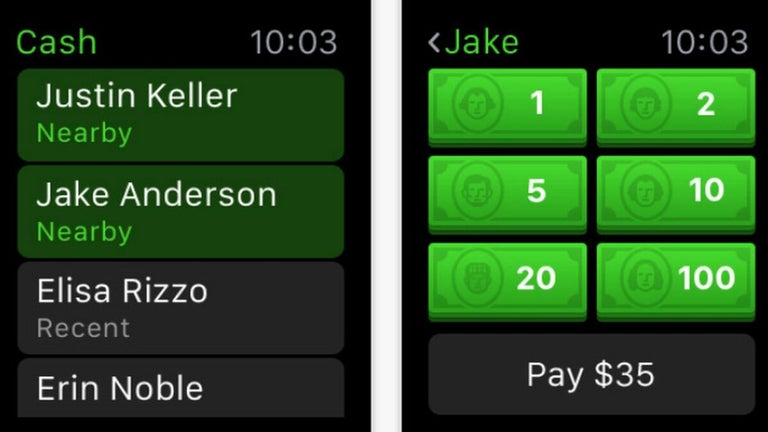Add the 1 dollar bill

(x=508, y=104)
